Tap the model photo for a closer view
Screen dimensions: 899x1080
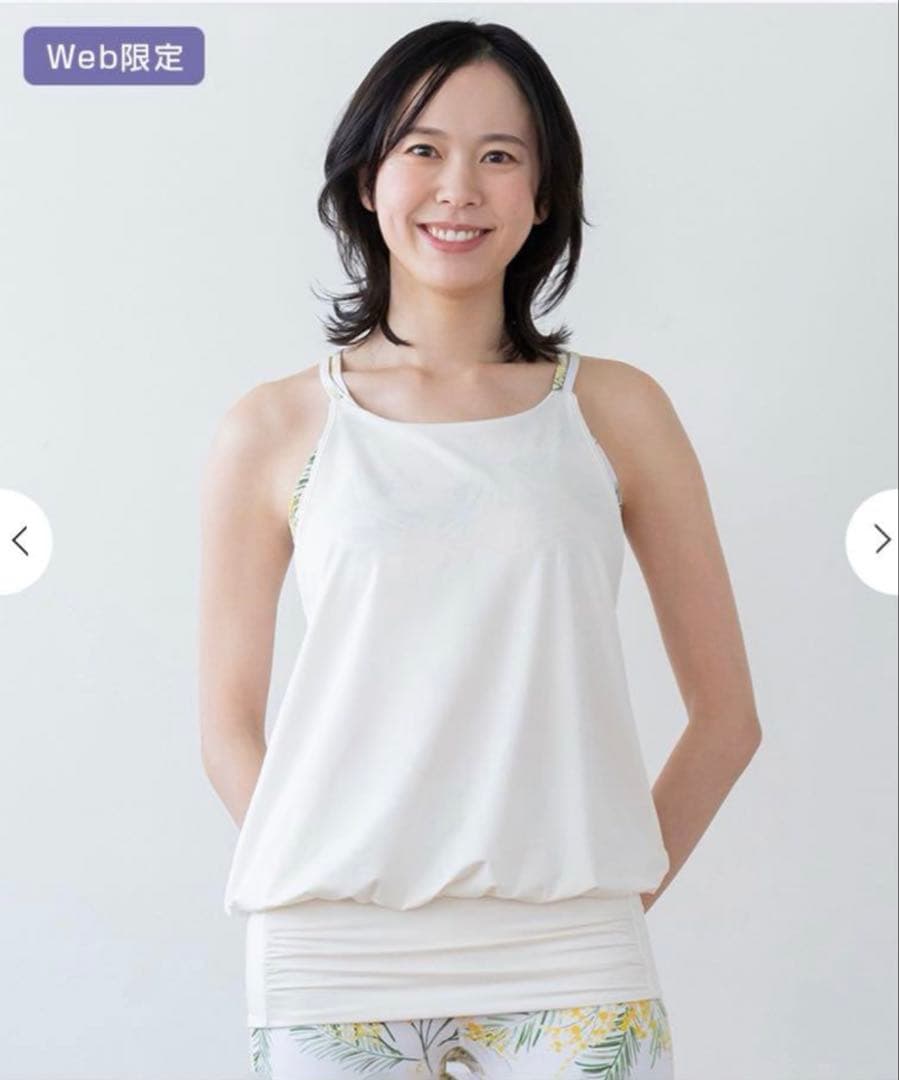pos(450,400)
